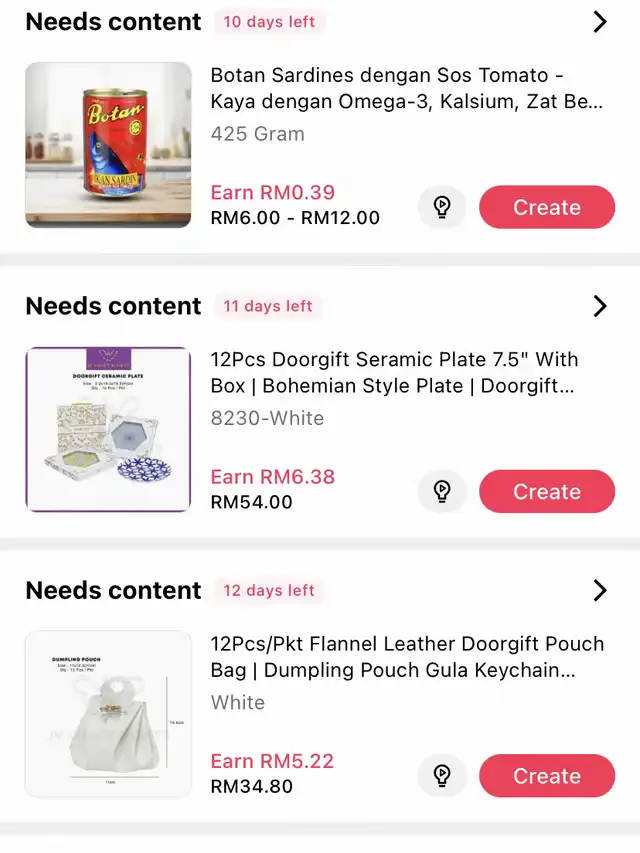
Task: Open the Botan Sardines product image
Action: pos(108,145)
